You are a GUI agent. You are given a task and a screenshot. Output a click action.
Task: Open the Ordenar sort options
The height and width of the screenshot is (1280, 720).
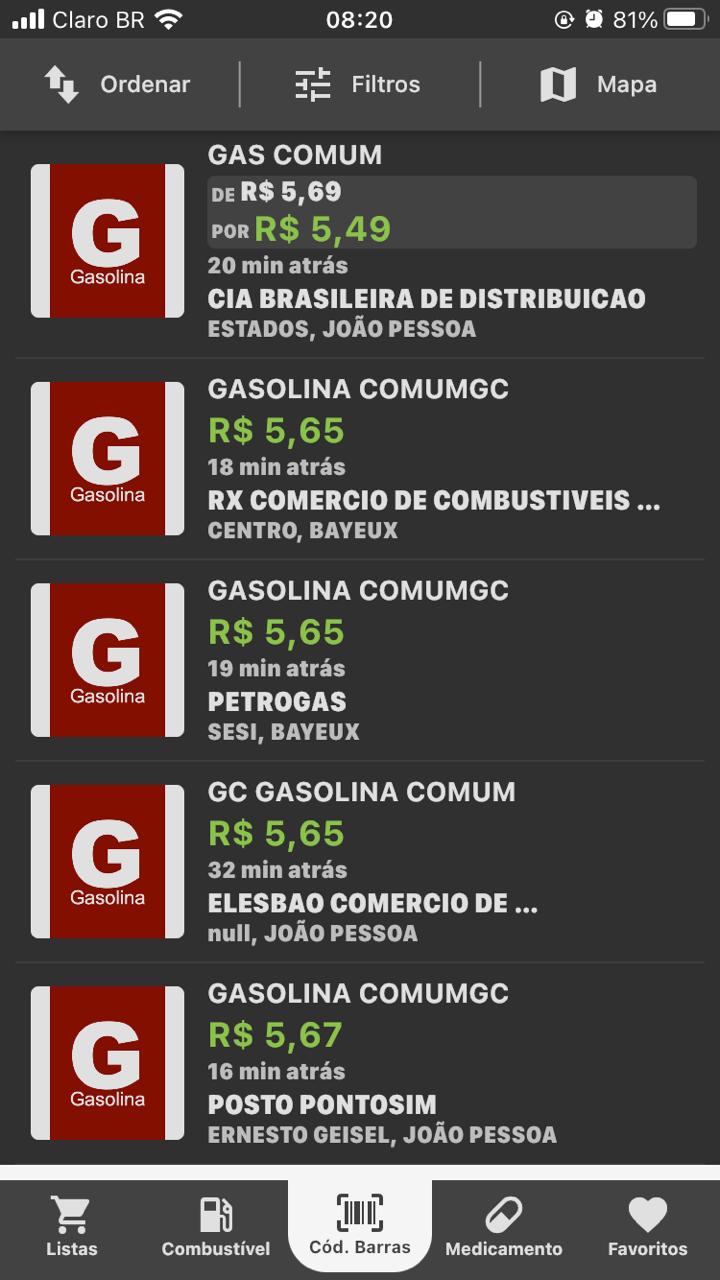coord(118,85)
